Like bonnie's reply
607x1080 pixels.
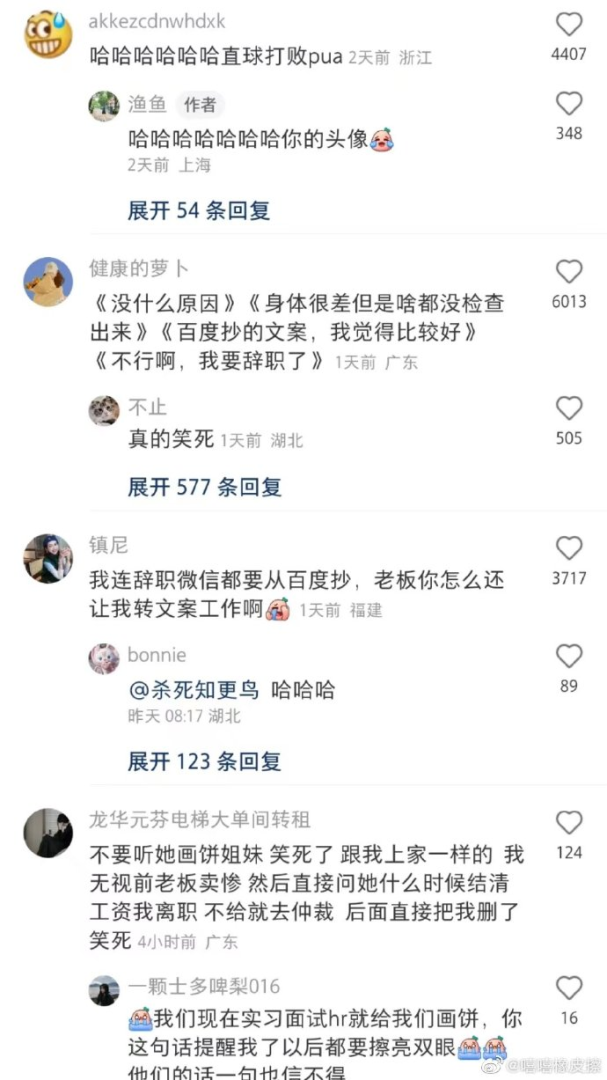point(569,656)
